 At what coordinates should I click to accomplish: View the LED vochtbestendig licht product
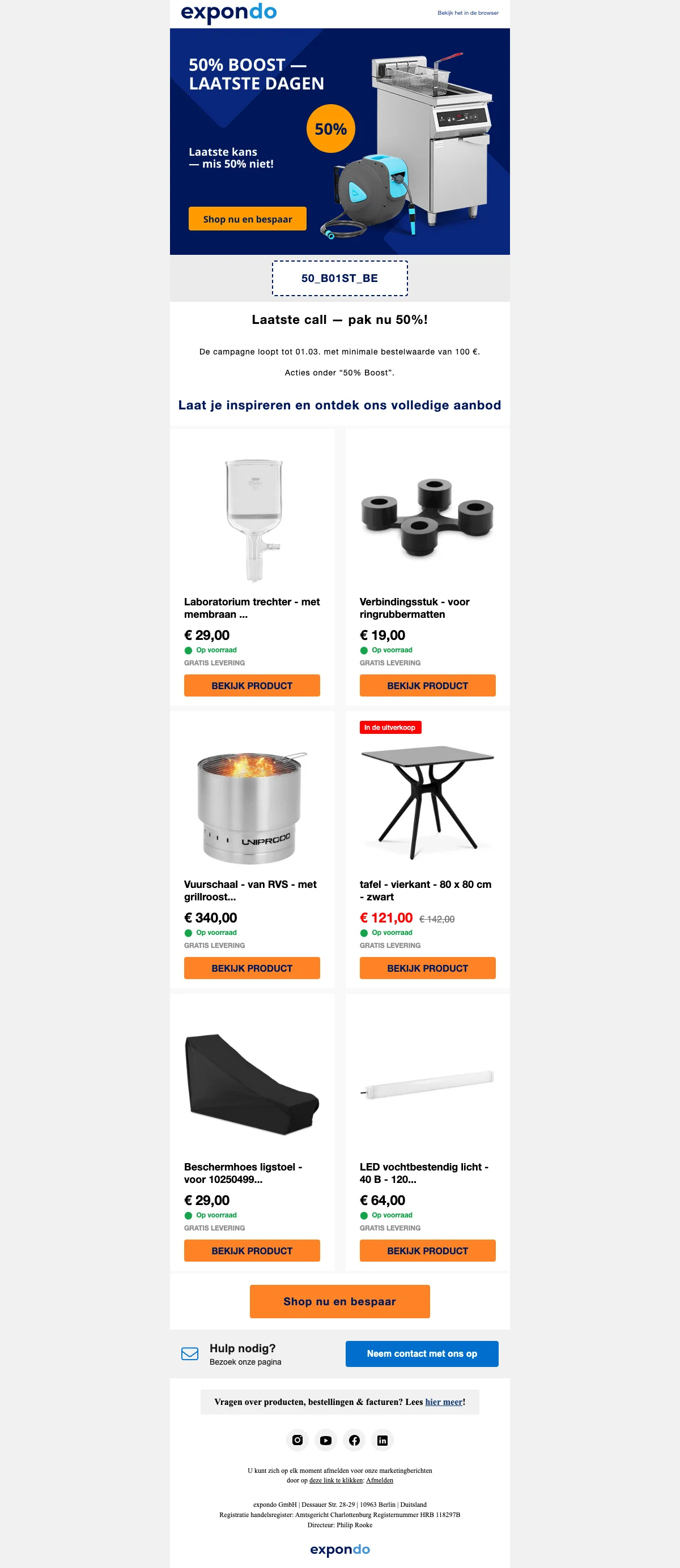427,1250
